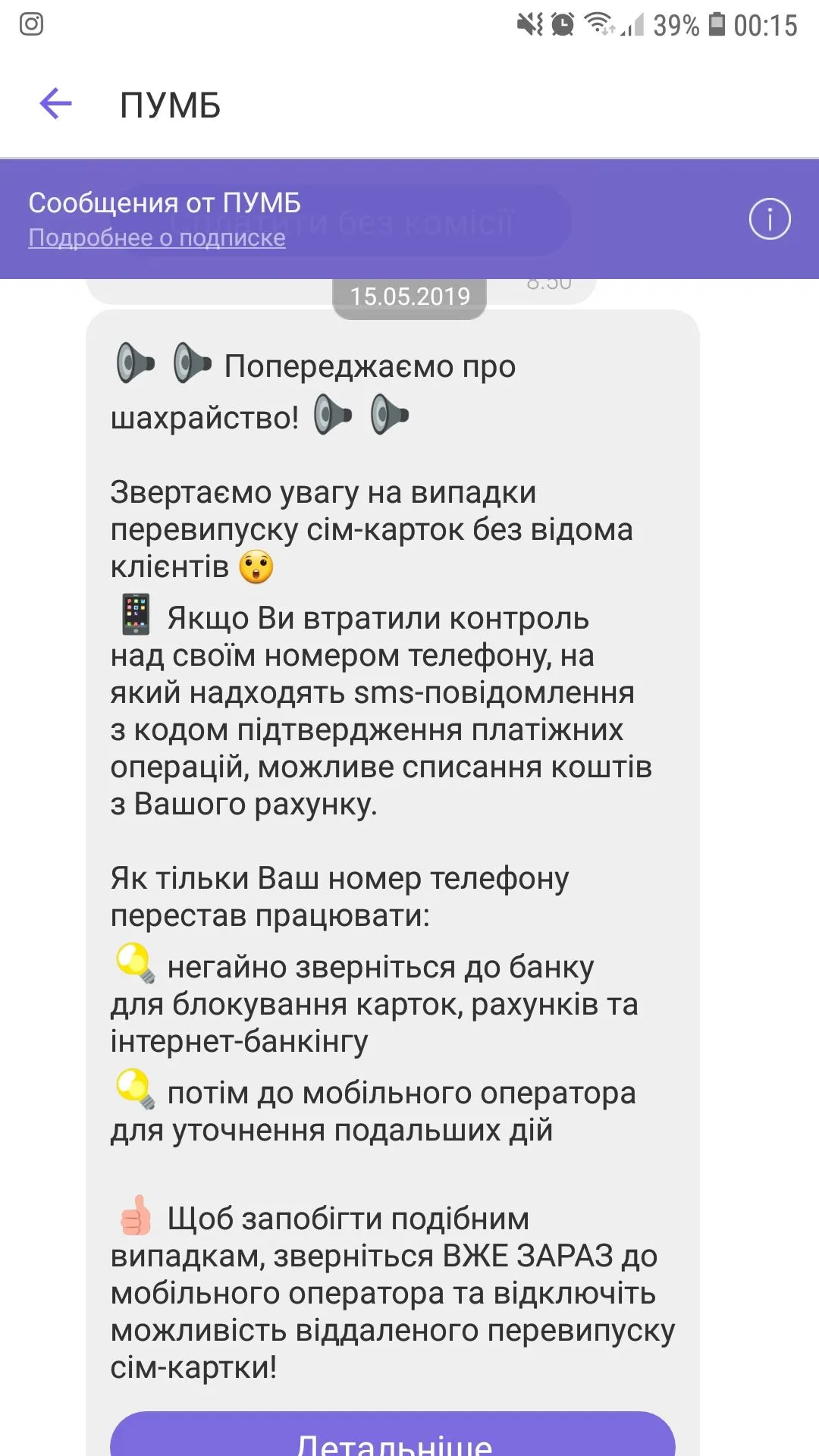Go back from the ПУМБ chat
This screenshot has width=819, height=1456.
coord(55,104)
